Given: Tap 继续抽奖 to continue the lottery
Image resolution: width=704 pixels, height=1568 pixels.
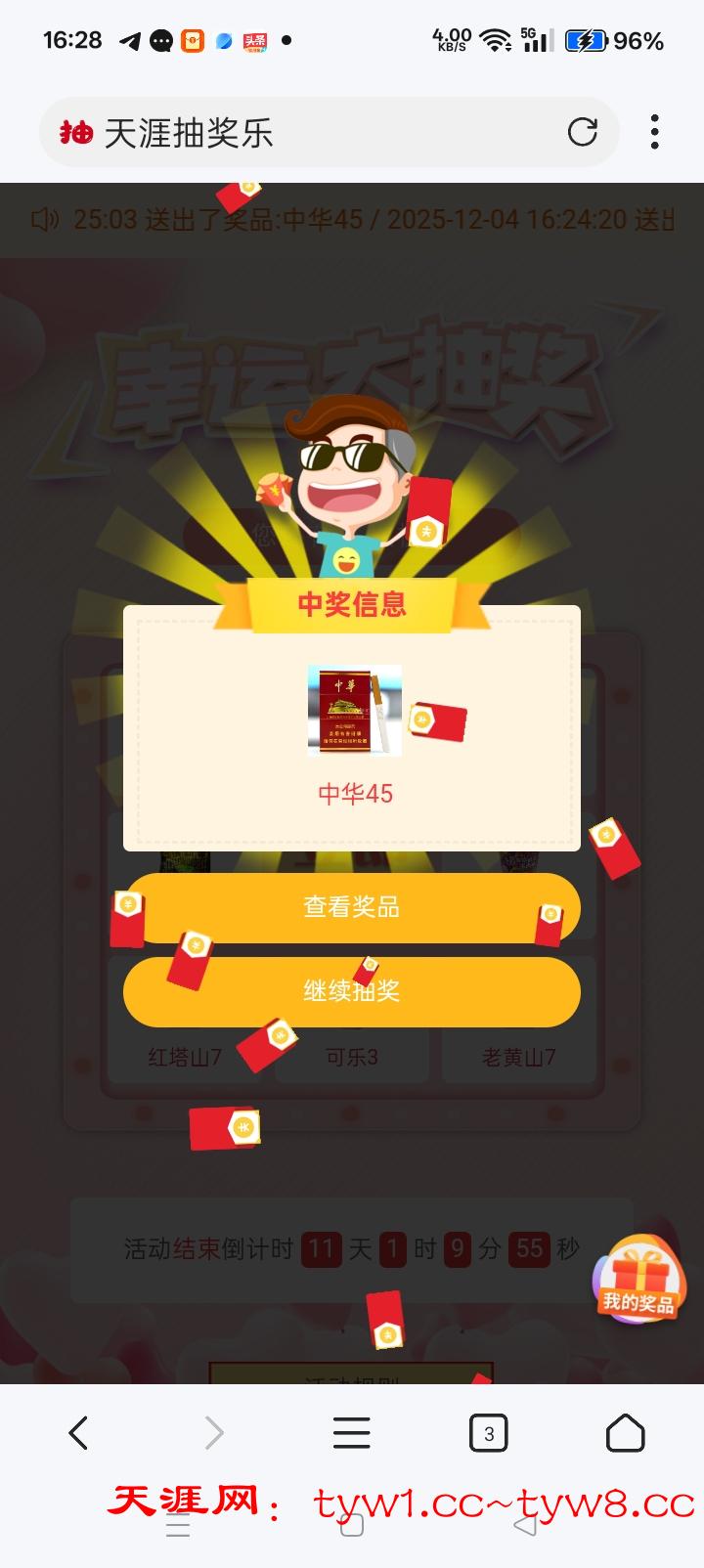Looking at the screenshot, I should 351,991.
